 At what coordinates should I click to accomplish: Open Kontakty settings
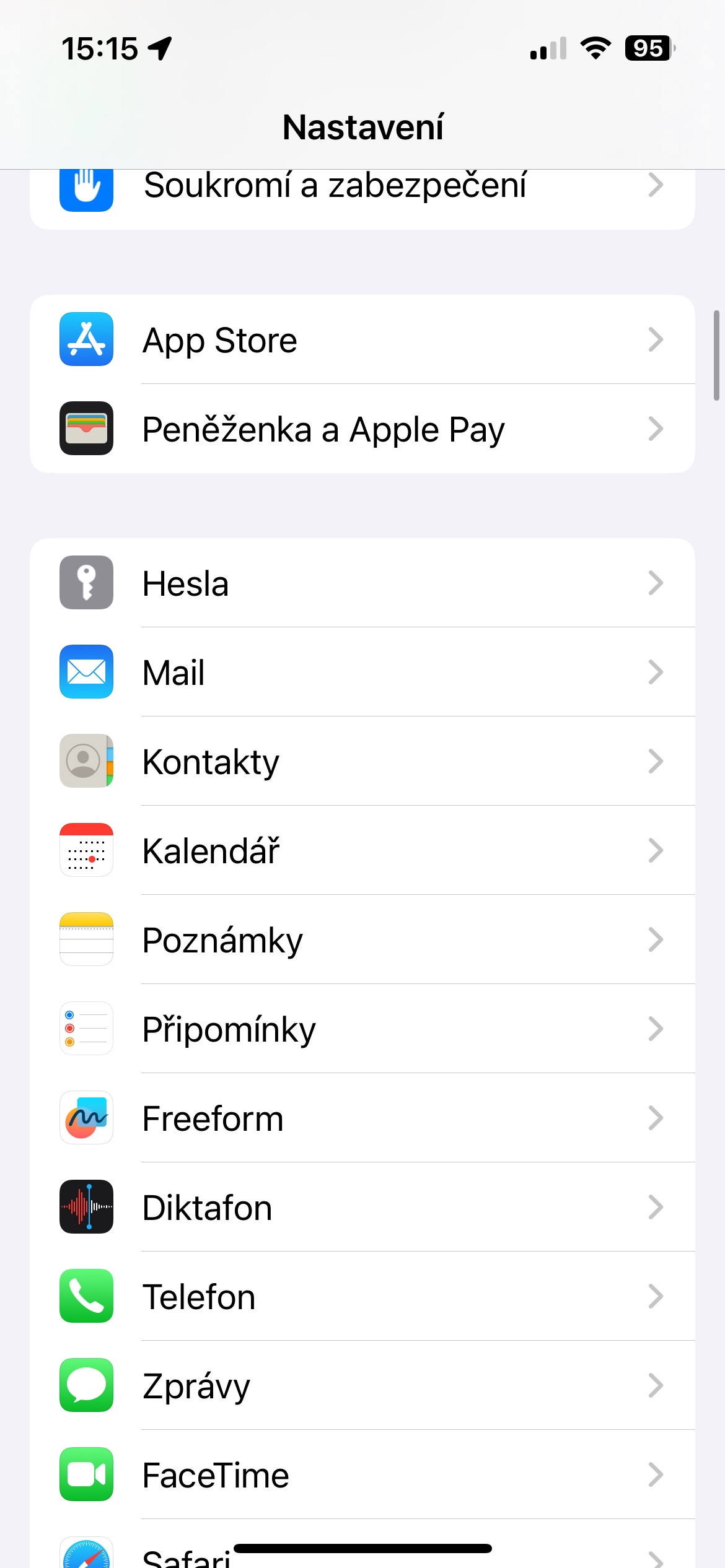click(x=362, y=761)
